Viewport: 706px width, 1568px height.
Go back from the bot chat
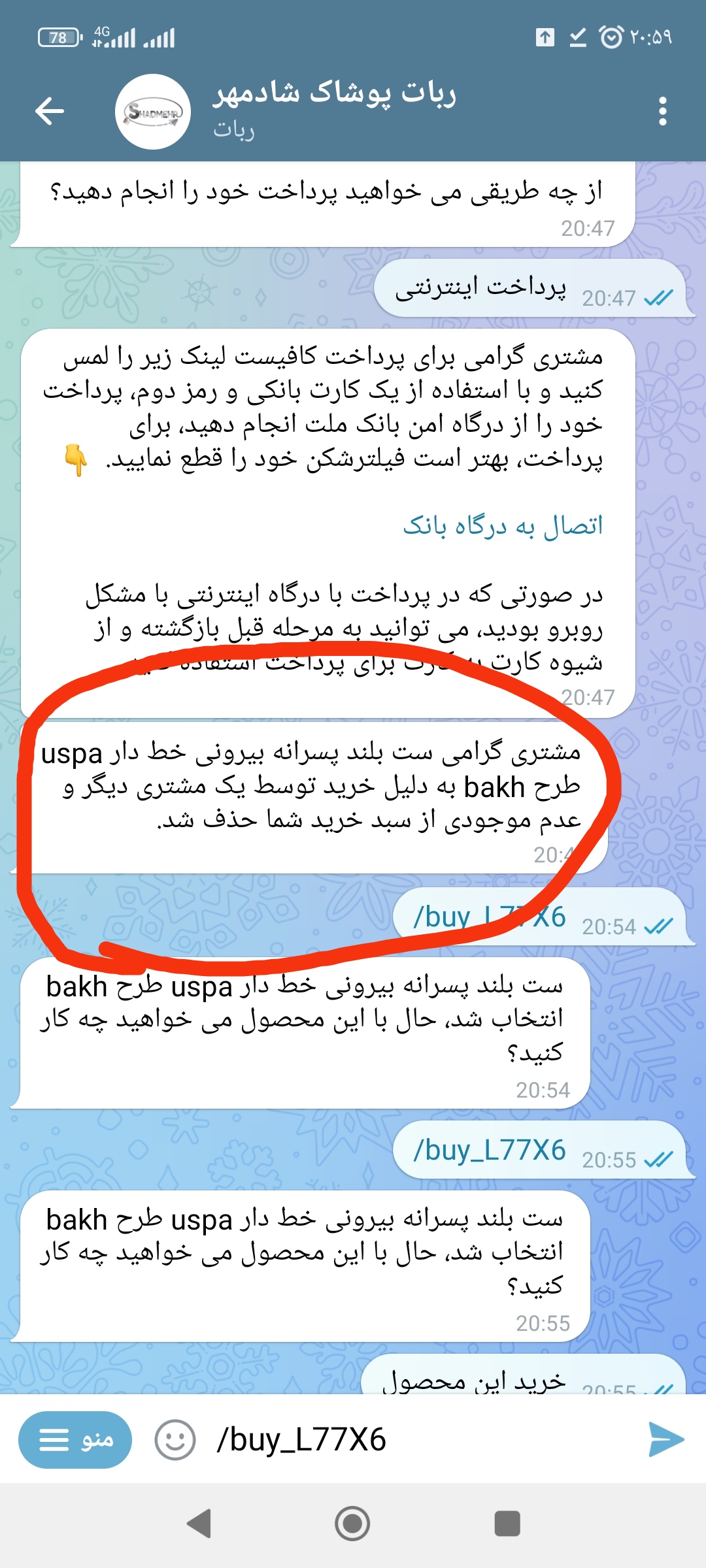tap(50, 111)
